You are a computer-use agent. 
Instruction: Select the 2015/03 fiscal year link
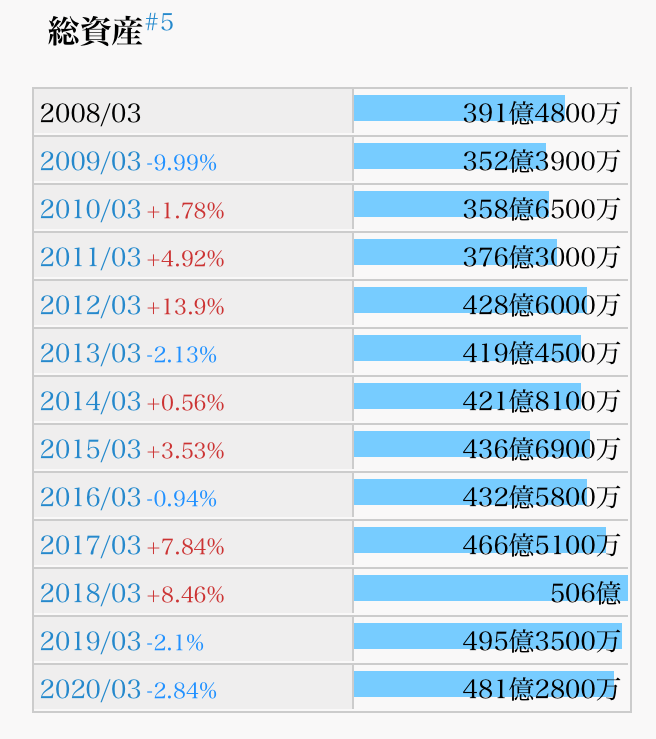tap(90, 450)
